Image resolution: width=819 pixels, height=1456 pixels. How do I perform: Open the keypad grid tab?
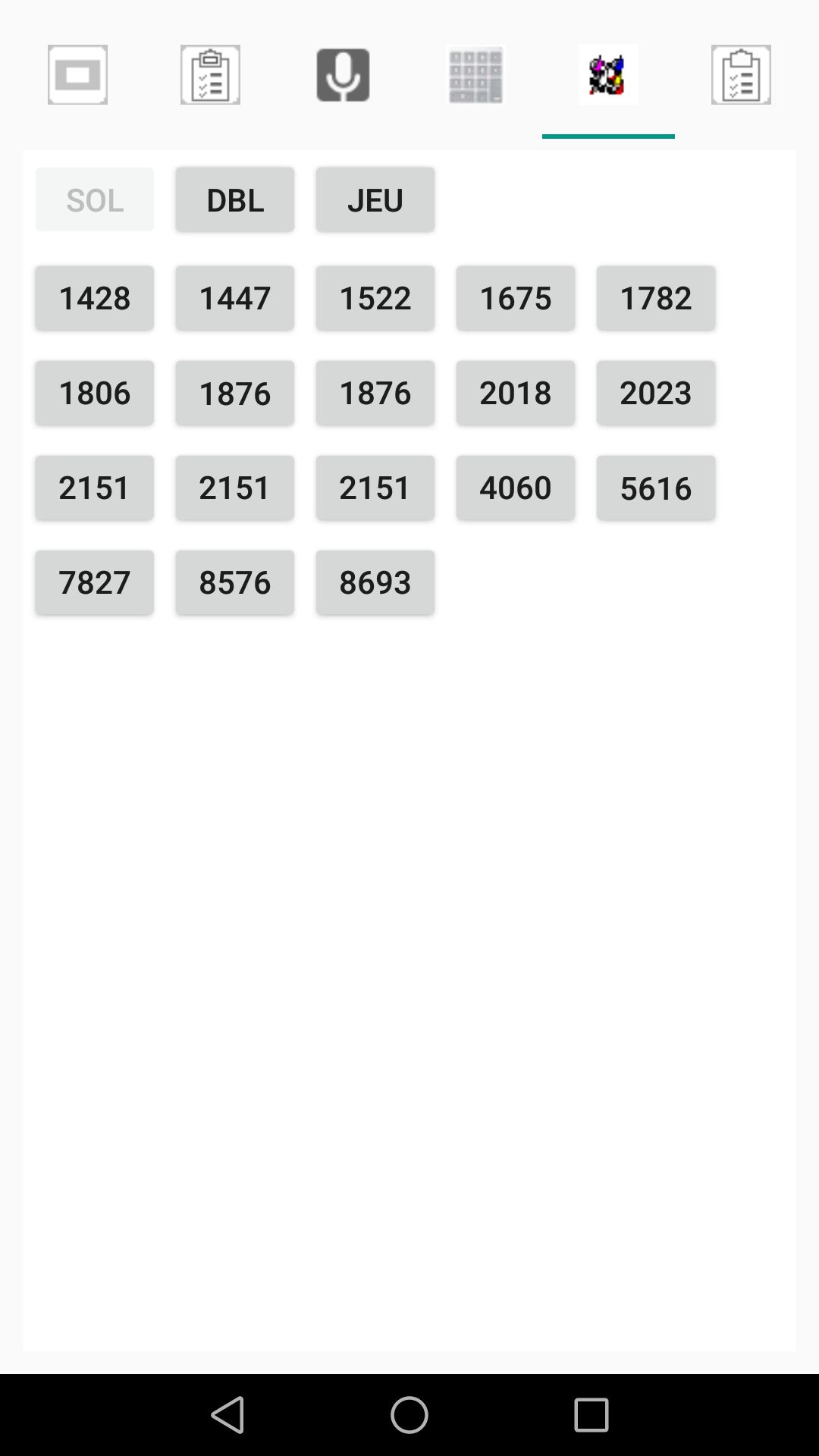click(x=475, y=75)
